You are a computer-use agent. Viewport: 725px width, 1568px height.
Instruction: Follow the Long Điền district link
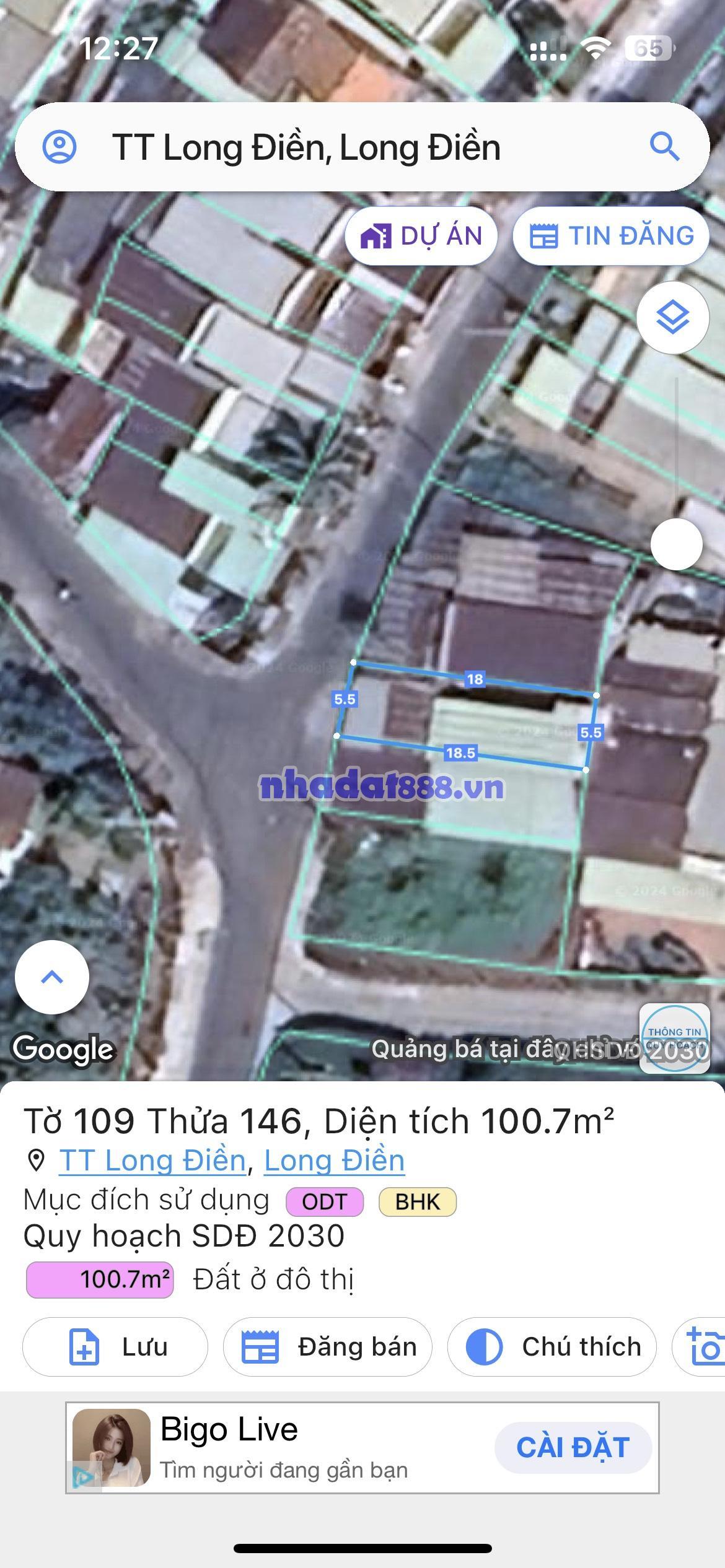point(335,1161)
